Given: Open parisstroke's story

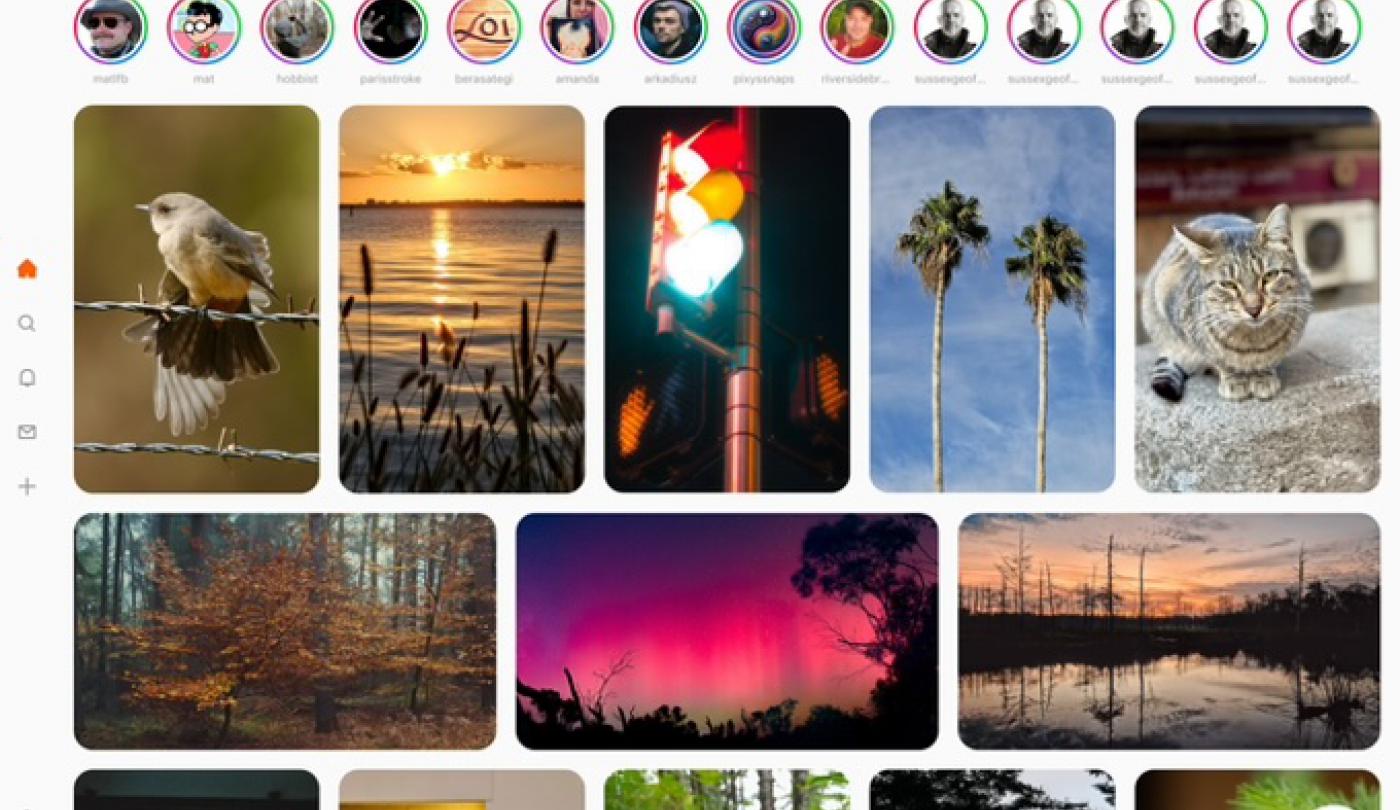Looking at the screenshot, I should click(x=390, y=30).
